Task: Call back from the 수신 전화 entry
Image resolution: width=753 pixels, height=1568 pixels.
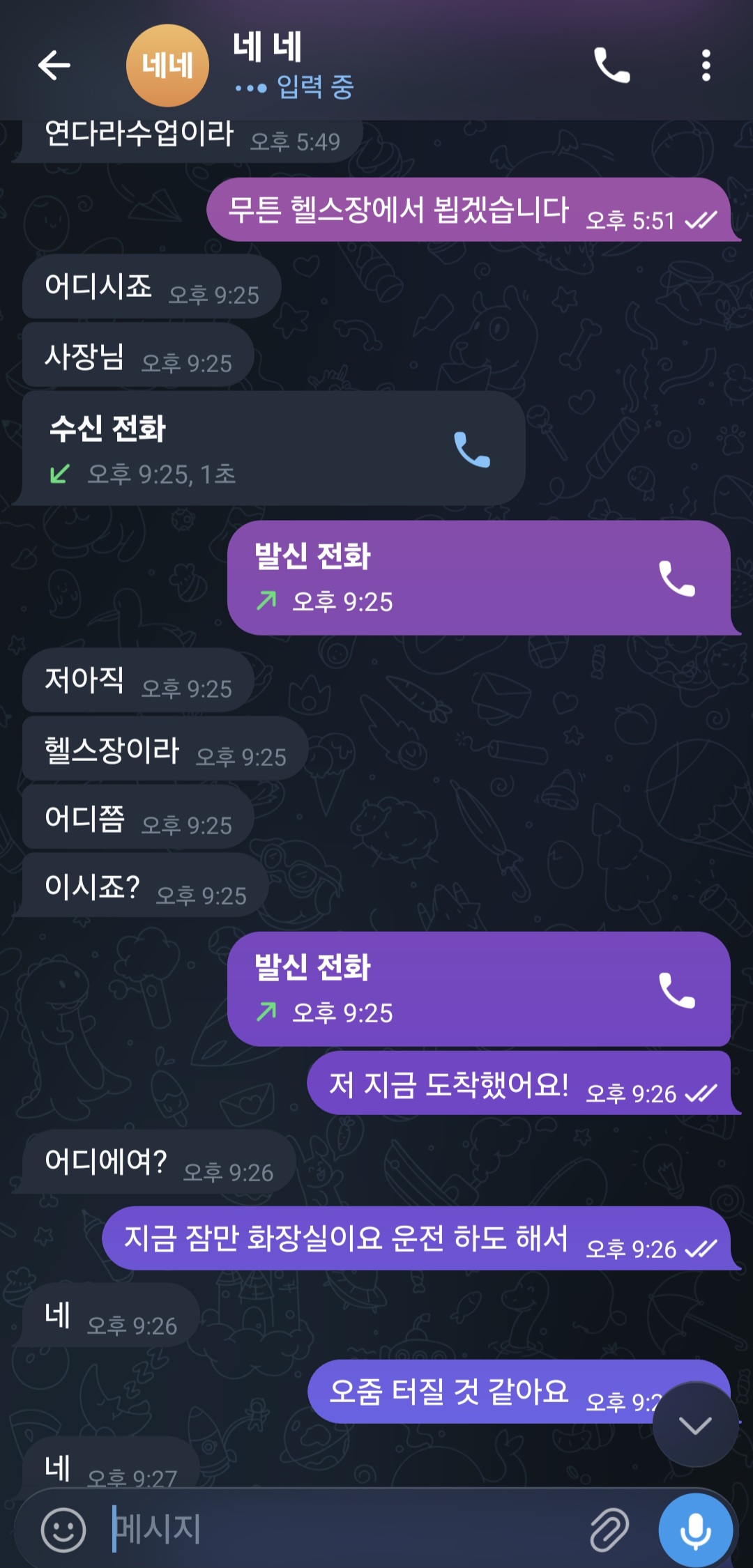Action: coord(472,449)
